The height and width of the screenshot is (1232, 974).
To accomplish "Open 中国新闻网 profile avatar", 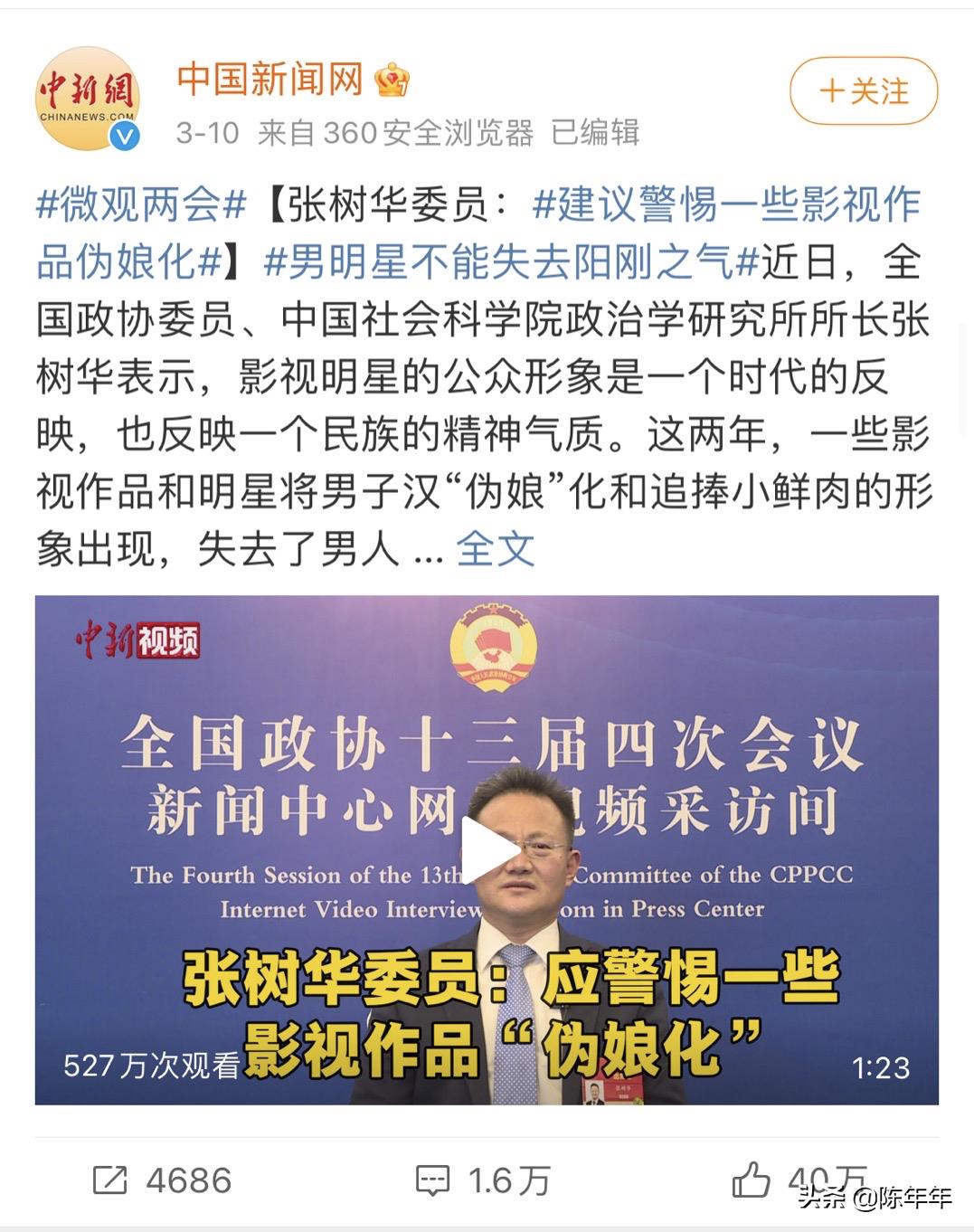I will pos(88,98).
